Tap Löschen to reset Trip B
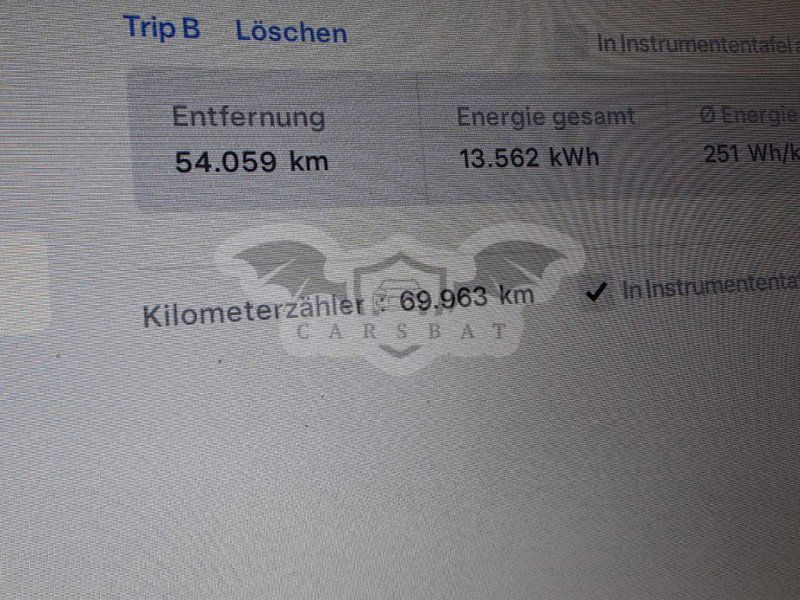800x600 pixels. click(291, 32)
